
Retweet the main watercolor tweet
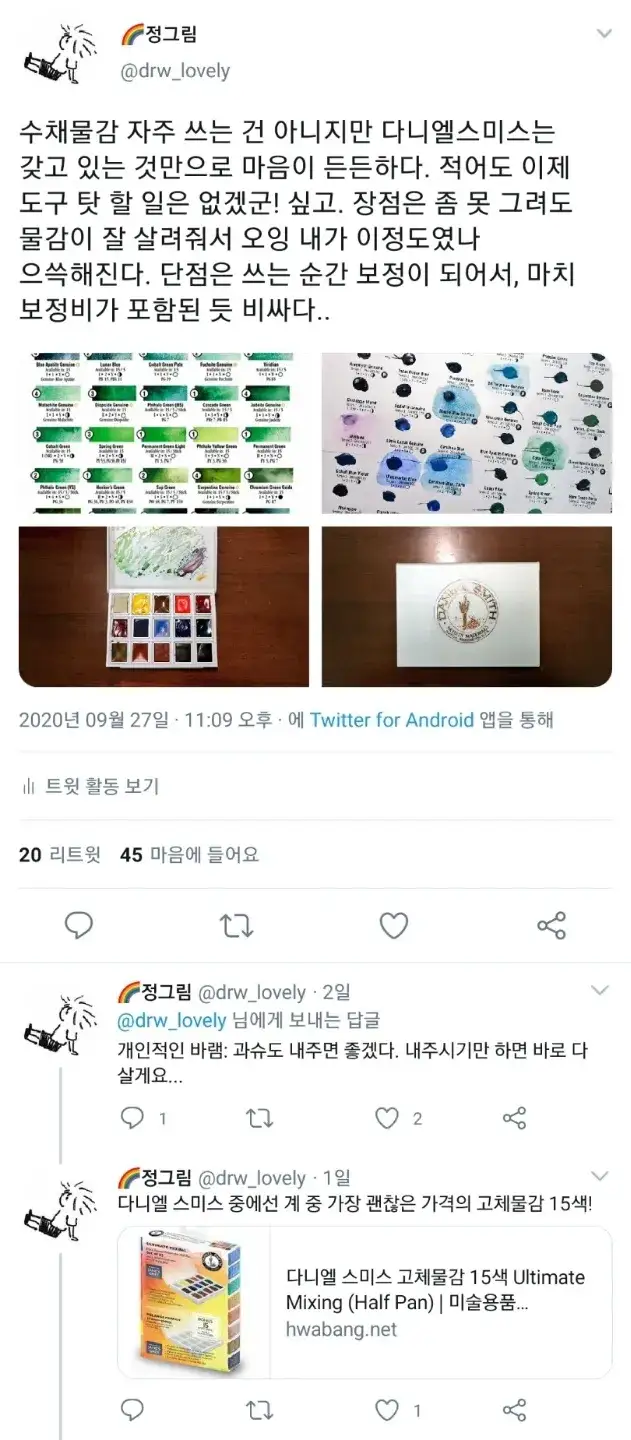coord(237,926)
